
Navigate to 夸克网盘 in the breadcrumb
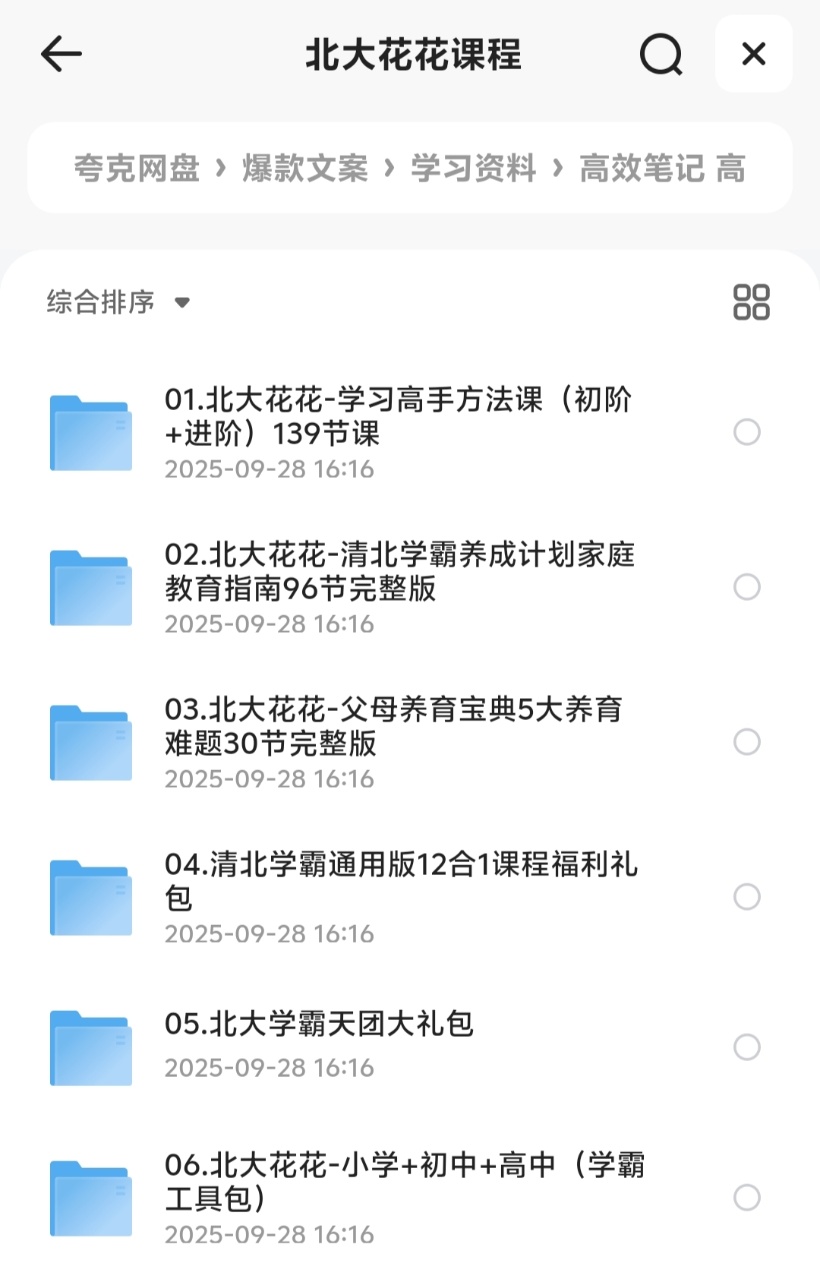(x=137, y=168)
